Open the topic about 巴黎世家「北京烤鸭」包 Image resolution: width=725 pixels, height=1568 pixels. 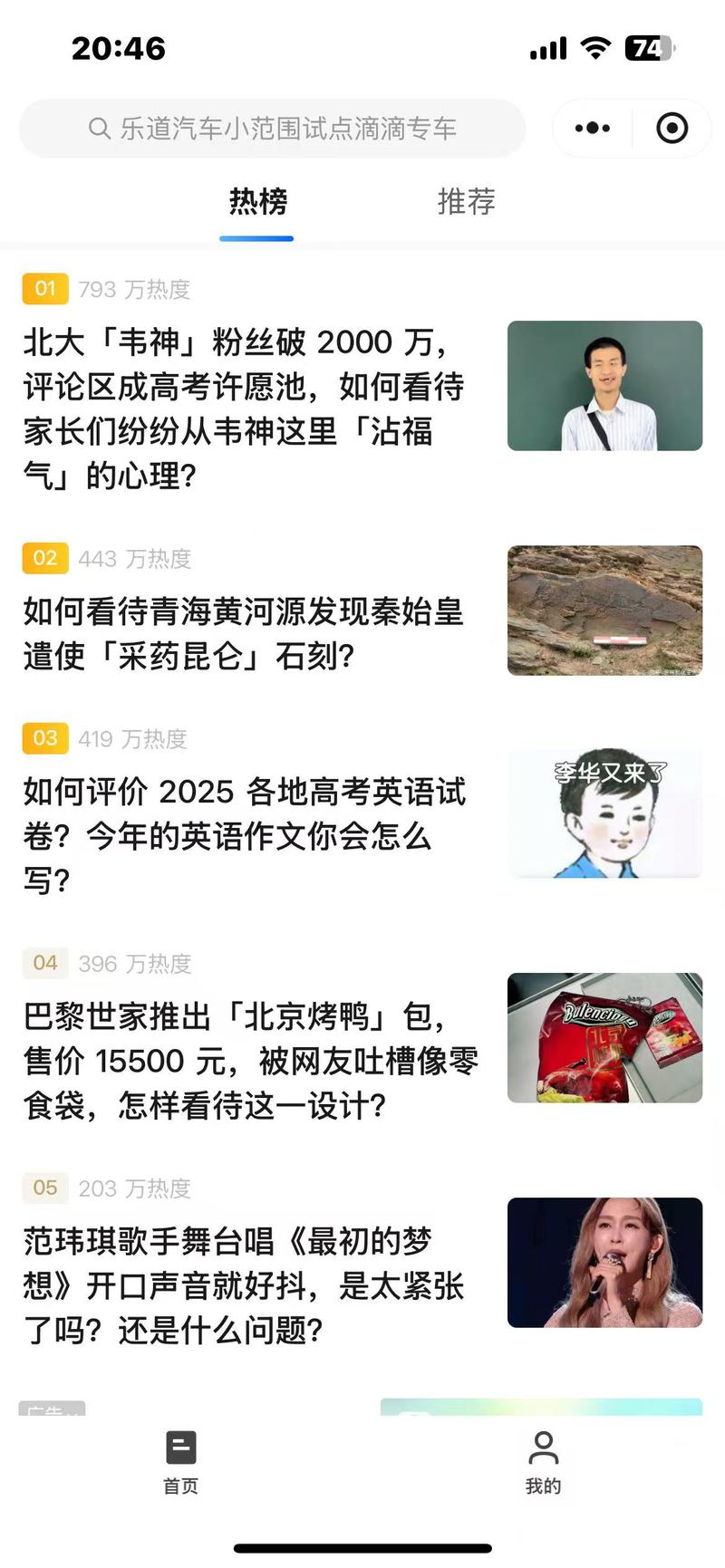(362, 1037)
